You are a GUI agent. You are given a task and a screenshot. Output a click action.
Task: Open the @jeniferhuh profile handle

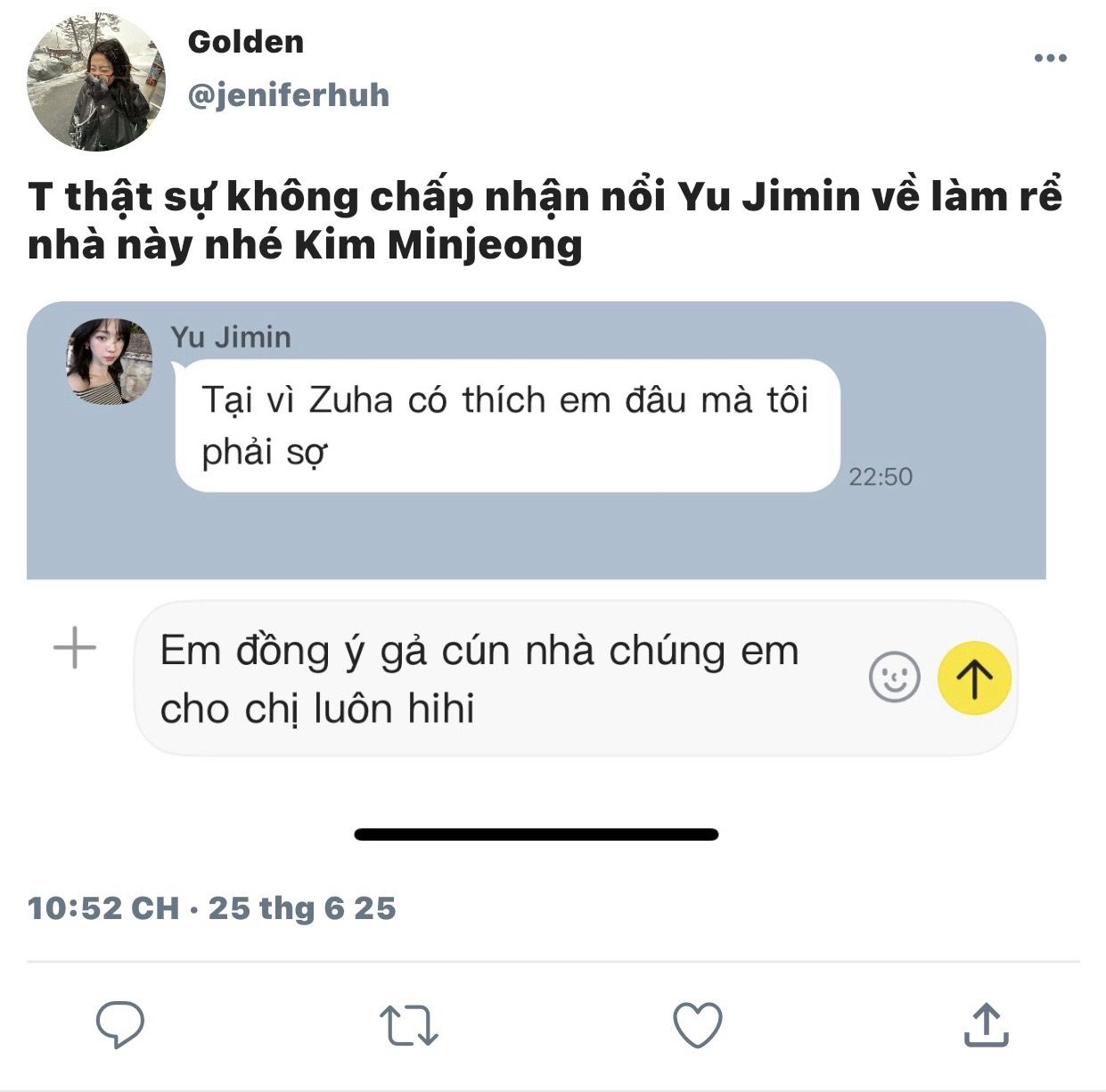point(288,94)
